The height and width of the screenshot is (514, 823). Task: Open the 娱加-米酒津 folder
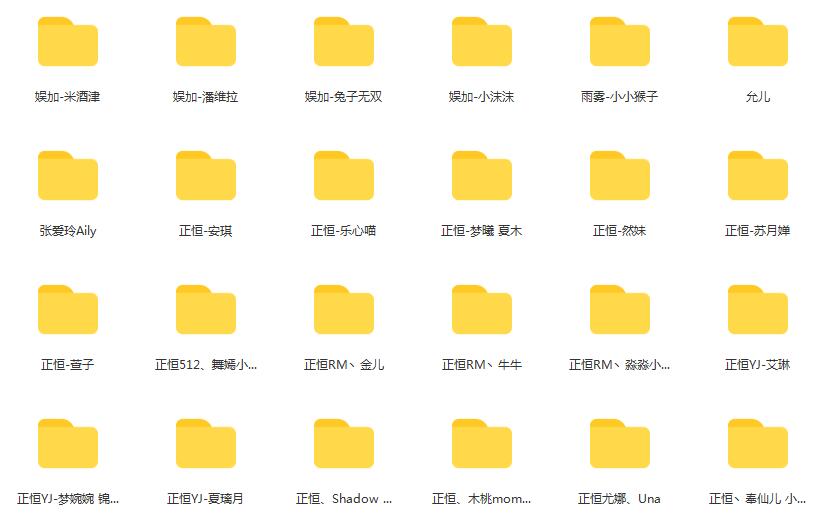tap(68, 42)
